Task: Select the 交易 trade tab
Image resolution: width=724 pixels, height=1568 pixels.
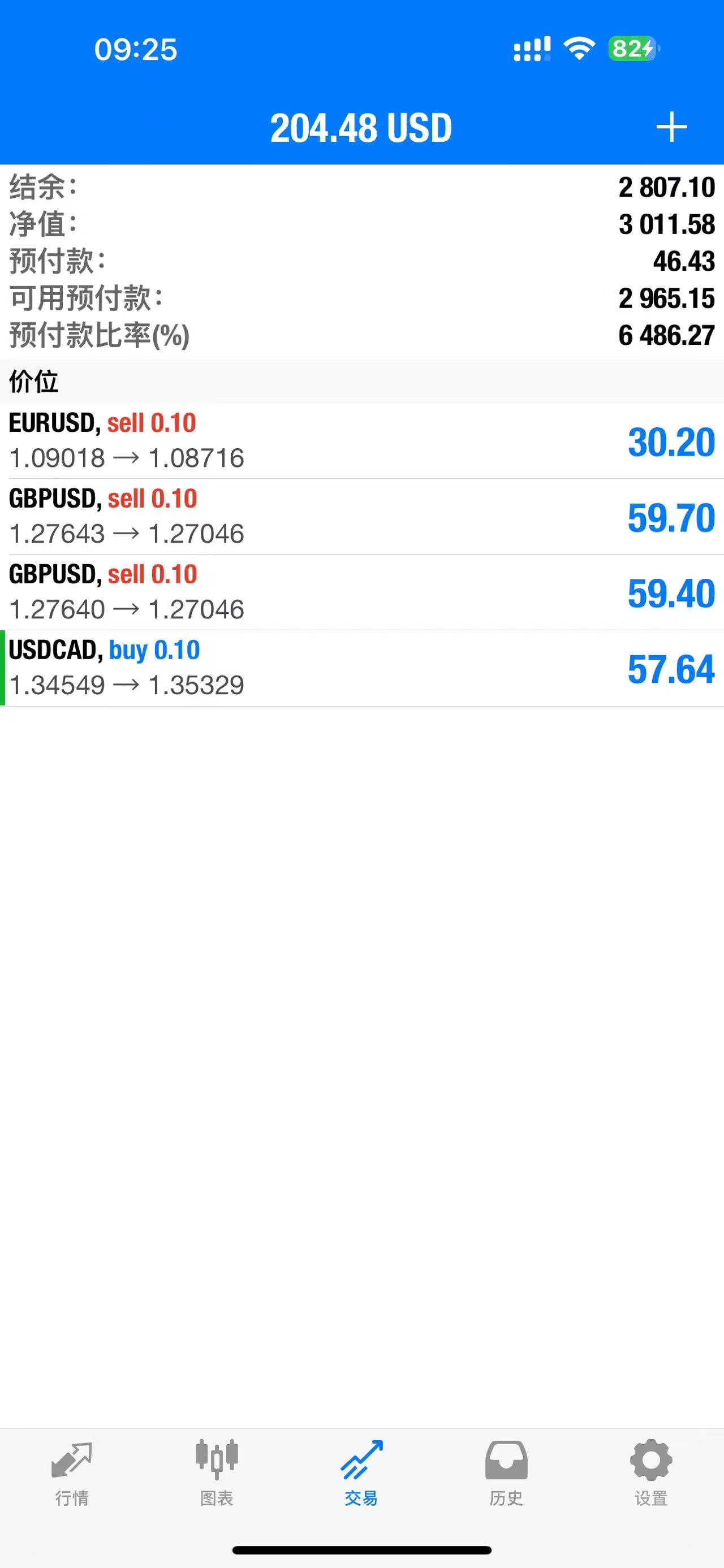Action: 361,1472
